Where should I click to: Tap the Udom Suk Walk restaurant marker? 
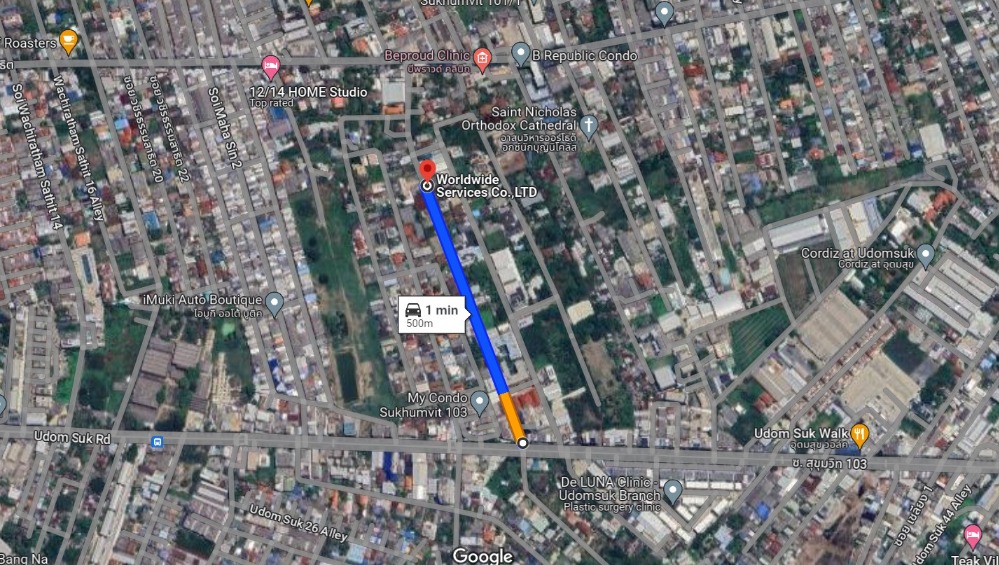tap(859, 434)
